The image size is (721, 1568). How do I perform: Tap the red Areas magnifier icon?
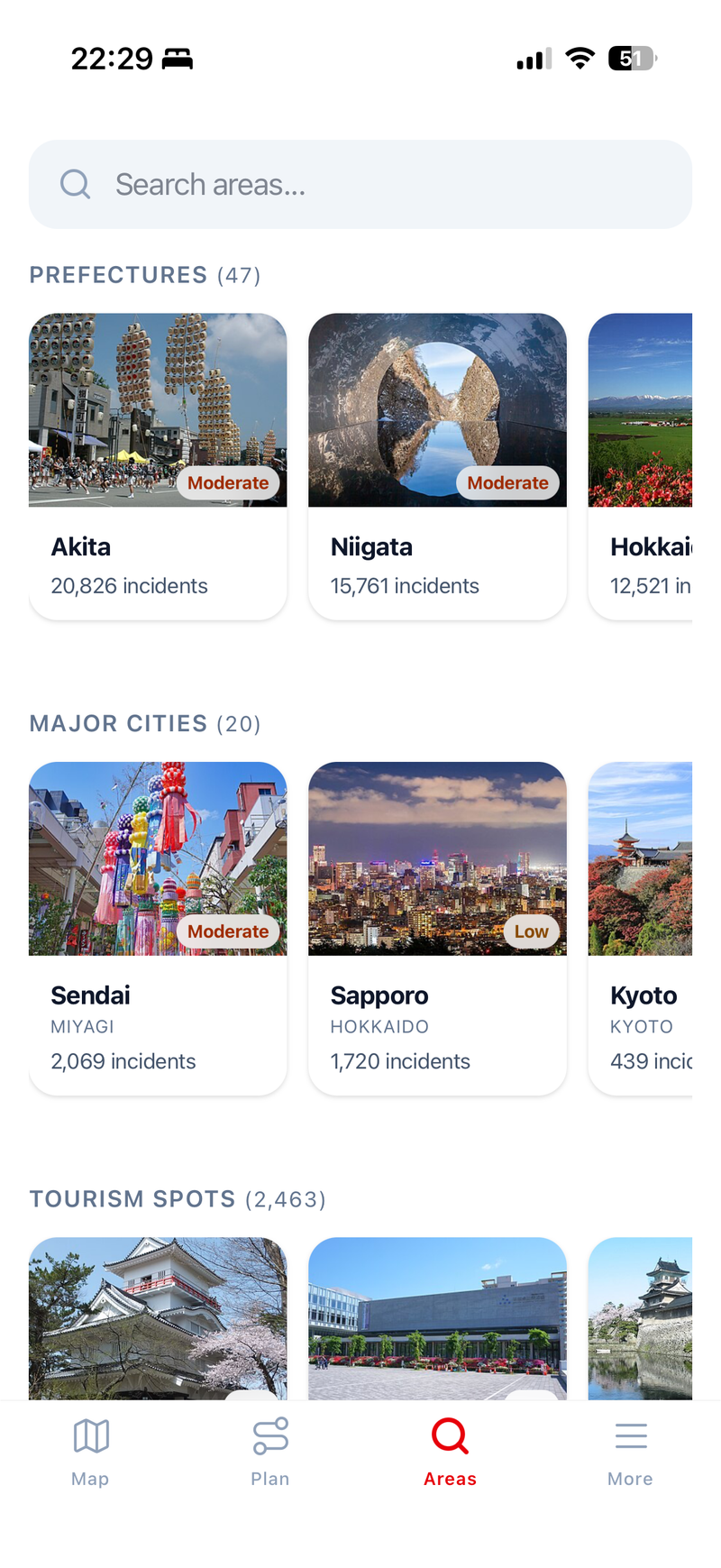pos(450,1435)
